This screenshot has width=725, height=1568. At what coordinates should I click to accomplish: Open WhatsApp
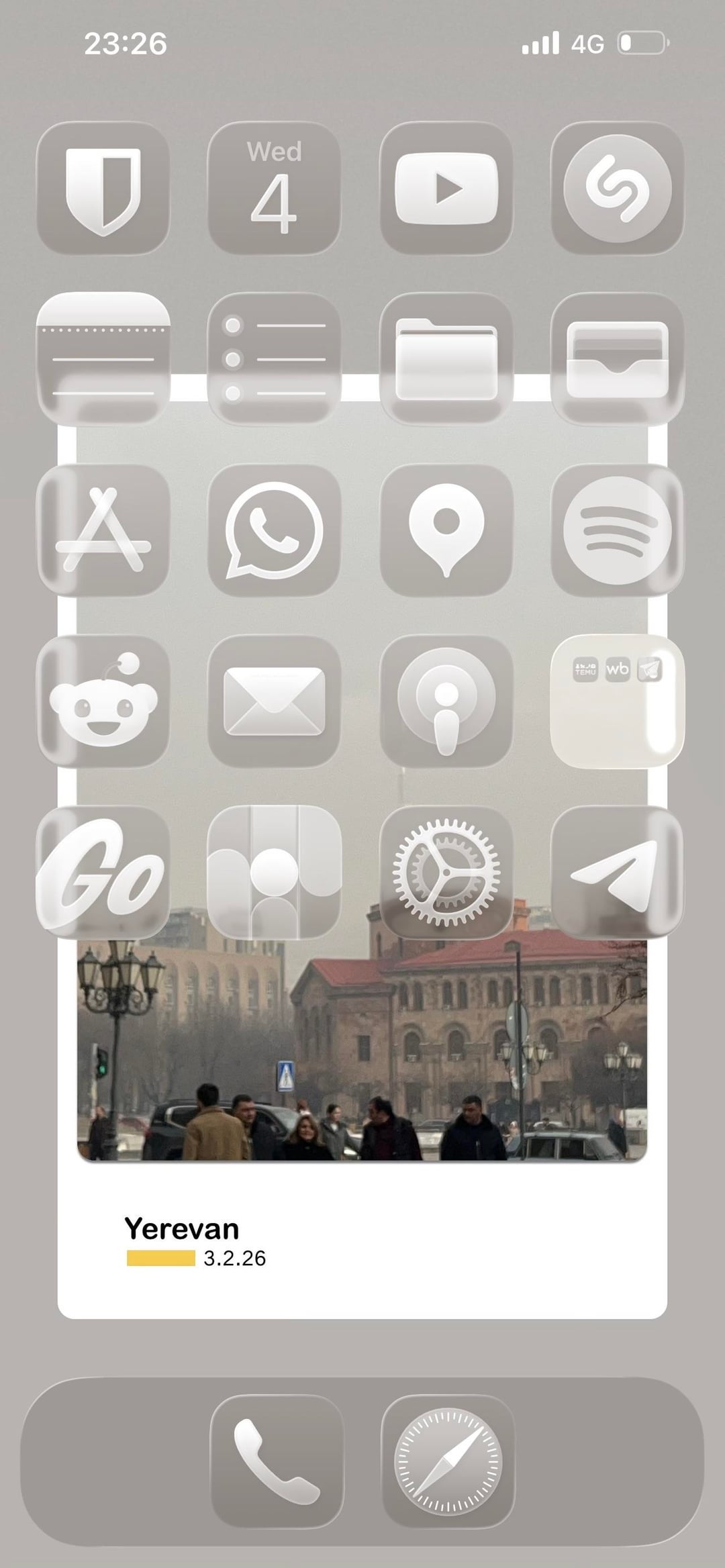point(274,530)
